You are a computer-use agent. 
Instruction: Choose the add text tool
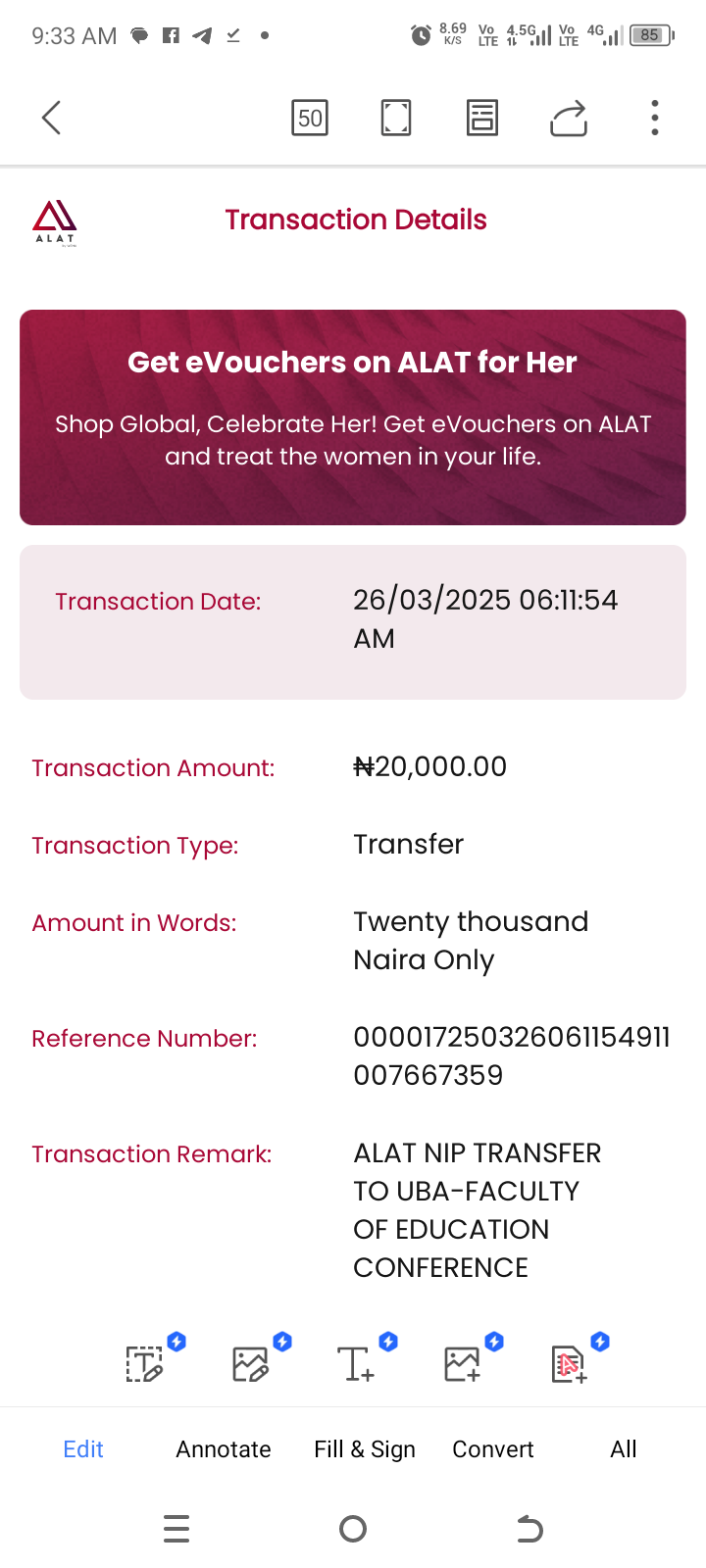tap(356, 1363)
